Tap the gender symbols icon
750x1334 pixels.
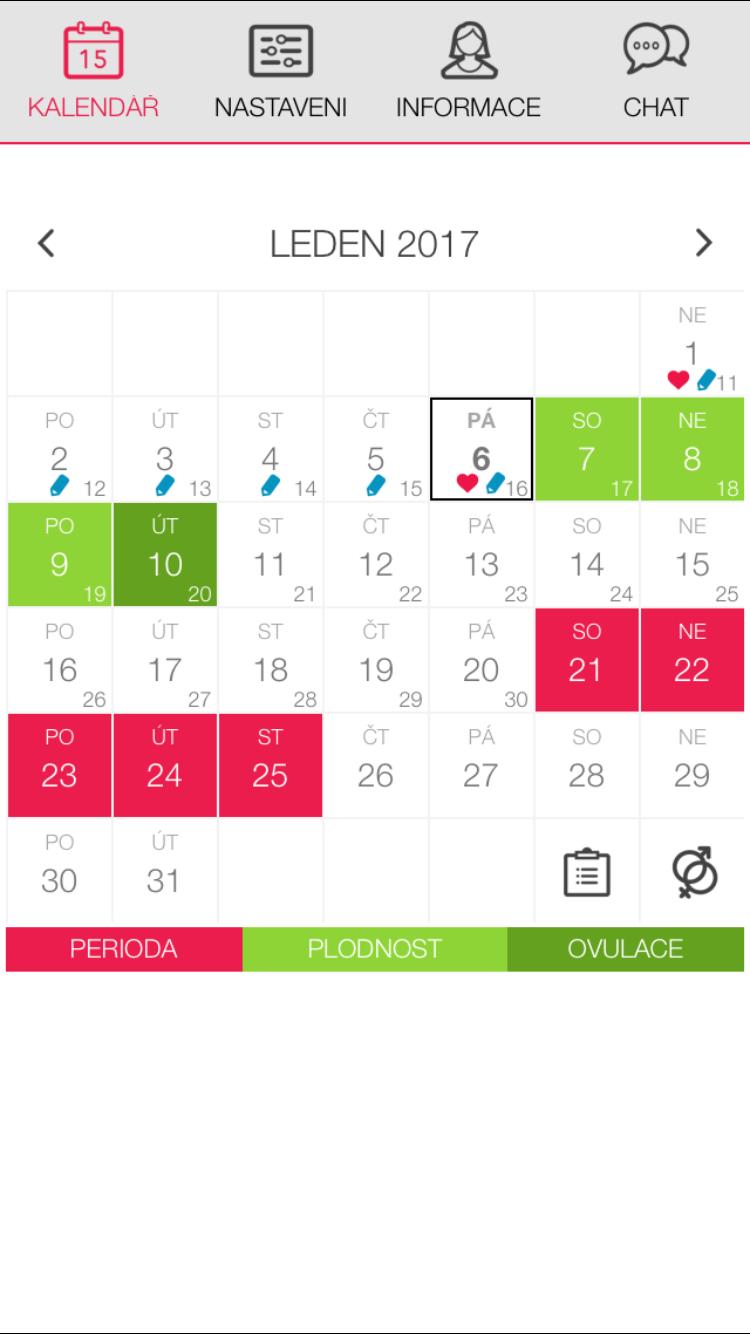(x=693, y=872)
